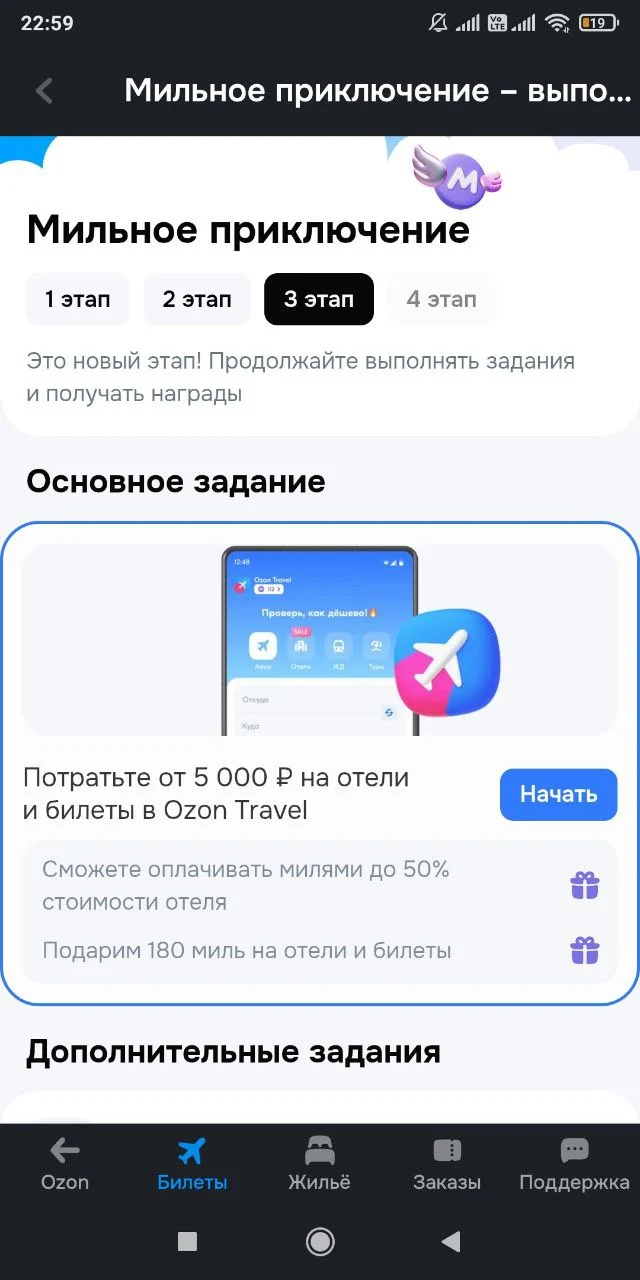Open Поддержка chat tab

pyautogui.click(x=574, y=1165)
